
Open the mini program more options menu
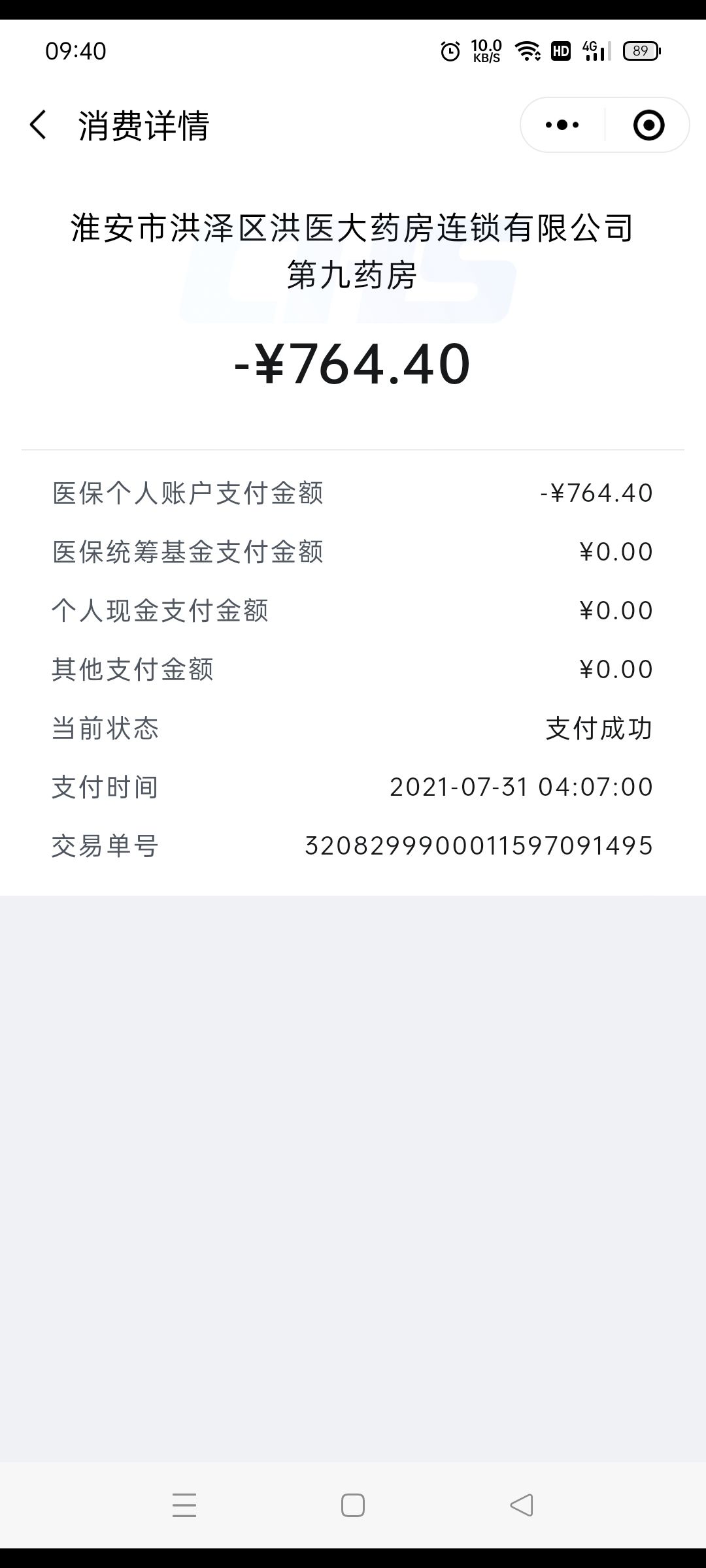pos(562,125)
